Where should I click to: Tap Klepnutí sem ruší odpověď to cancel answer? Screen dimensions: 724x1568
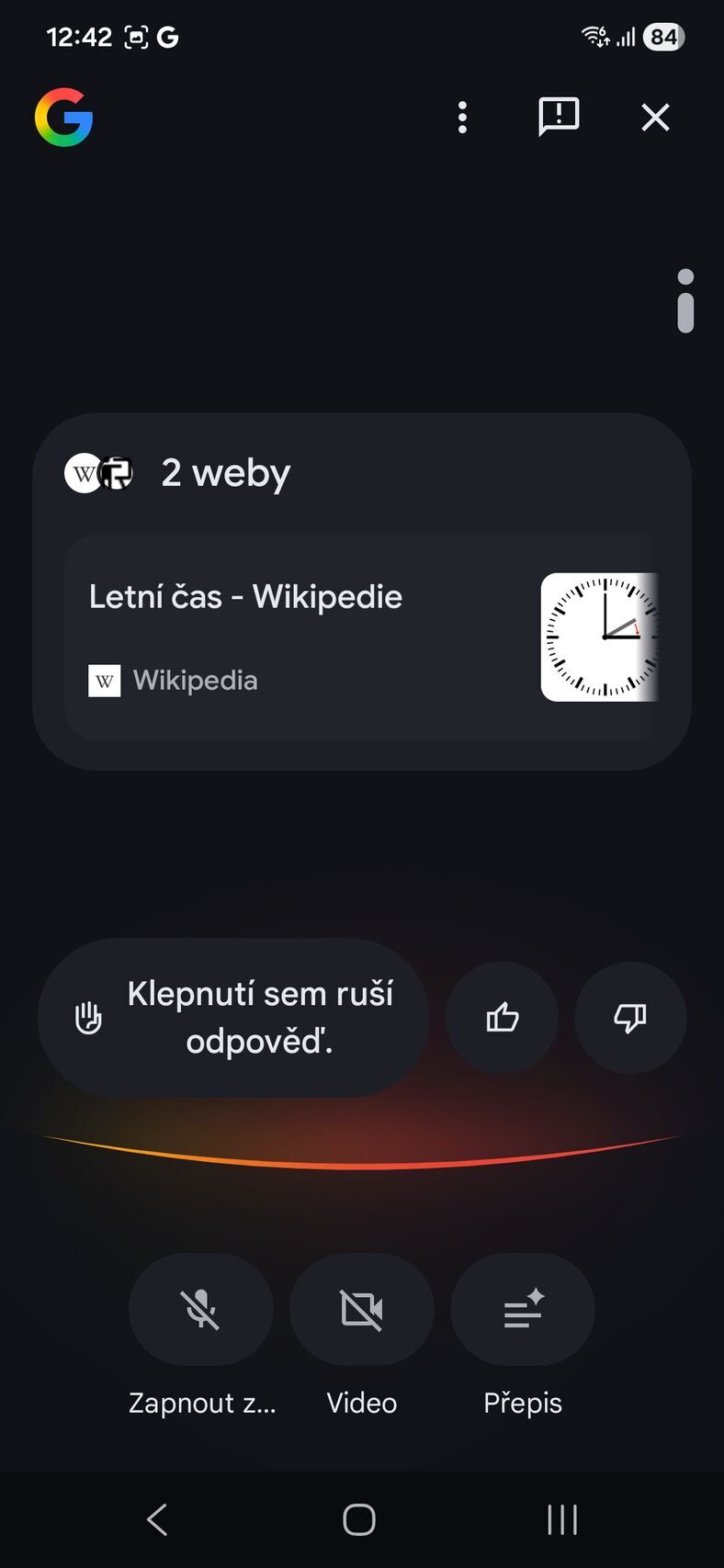coord(260,1018)
